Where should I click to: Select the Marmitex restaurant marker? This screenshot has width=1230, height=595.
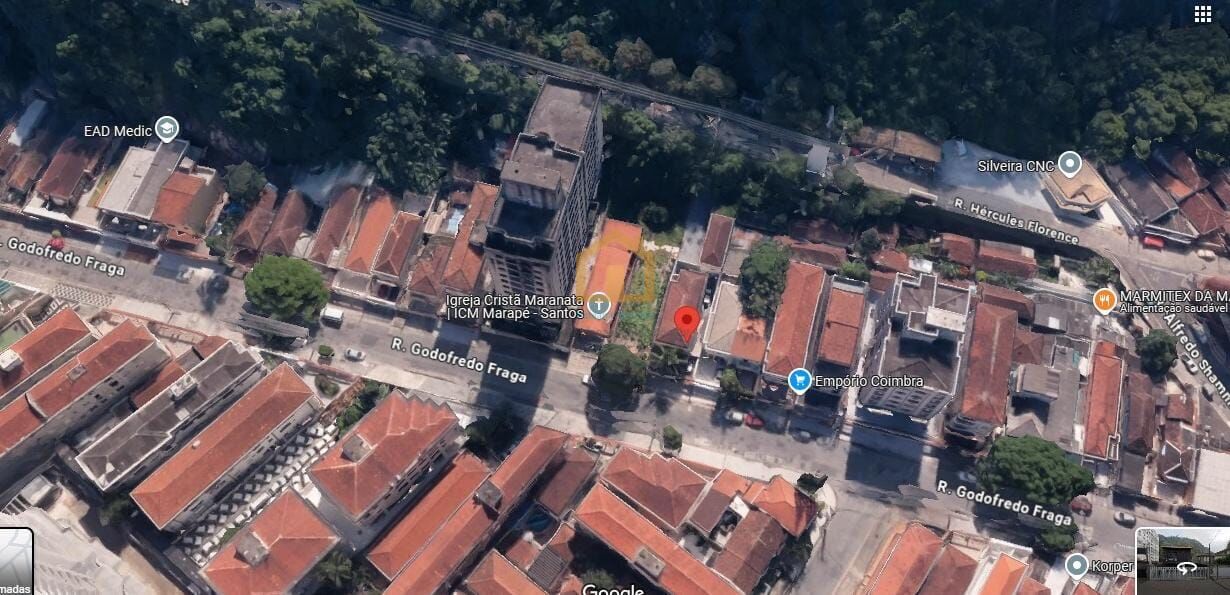(1105, 300)
